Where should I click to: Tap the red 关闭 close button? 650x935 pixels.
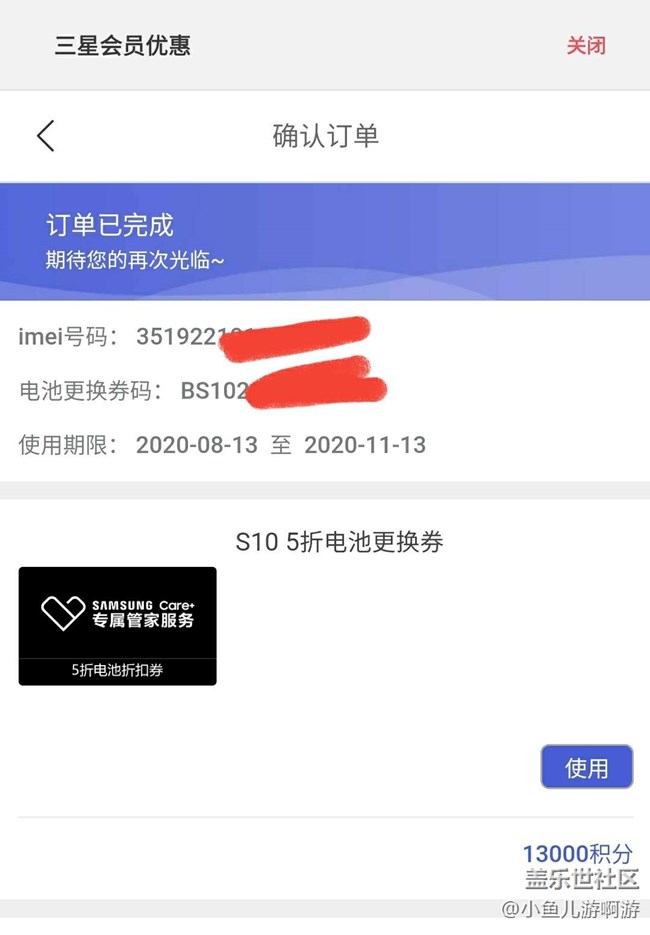[586, 46]
